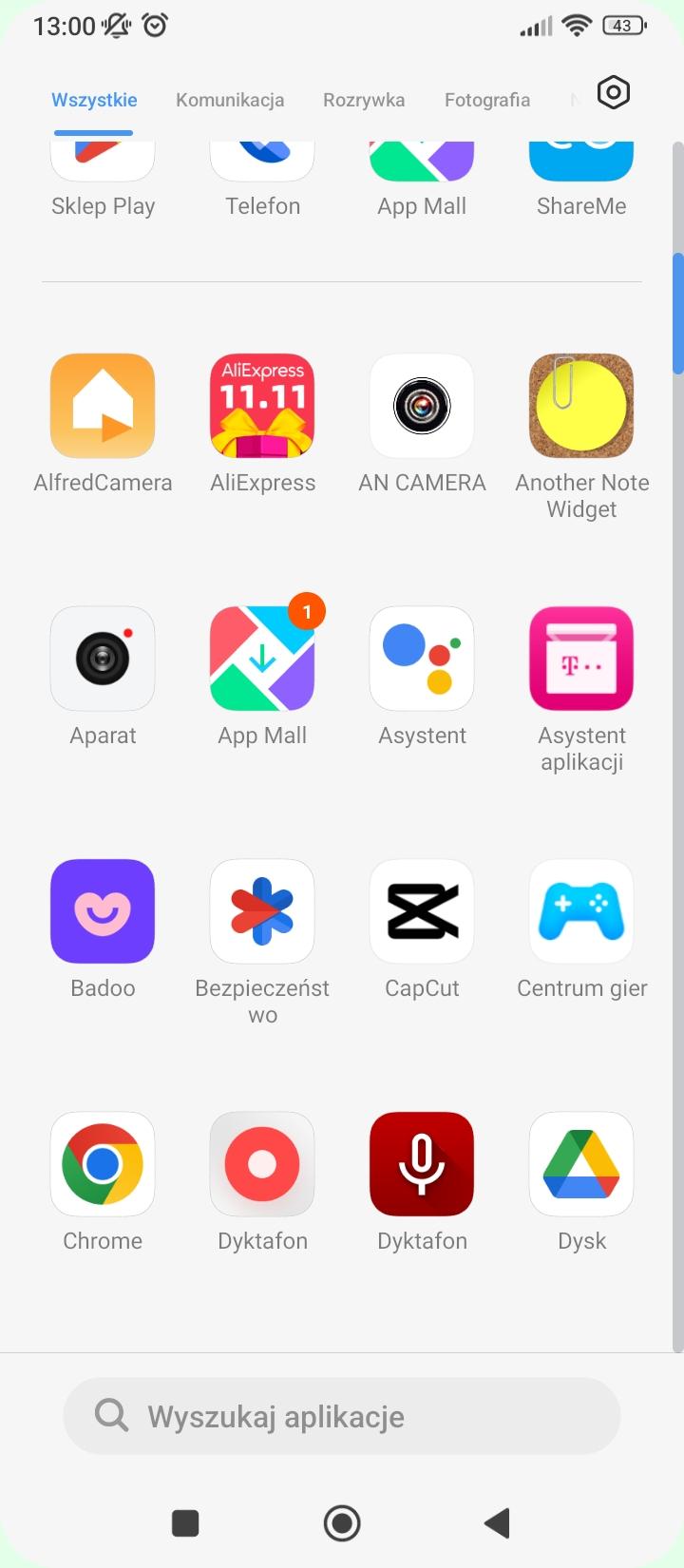Launch AlfredCamera
This screenshot has height=1568, width=684.
103,407
